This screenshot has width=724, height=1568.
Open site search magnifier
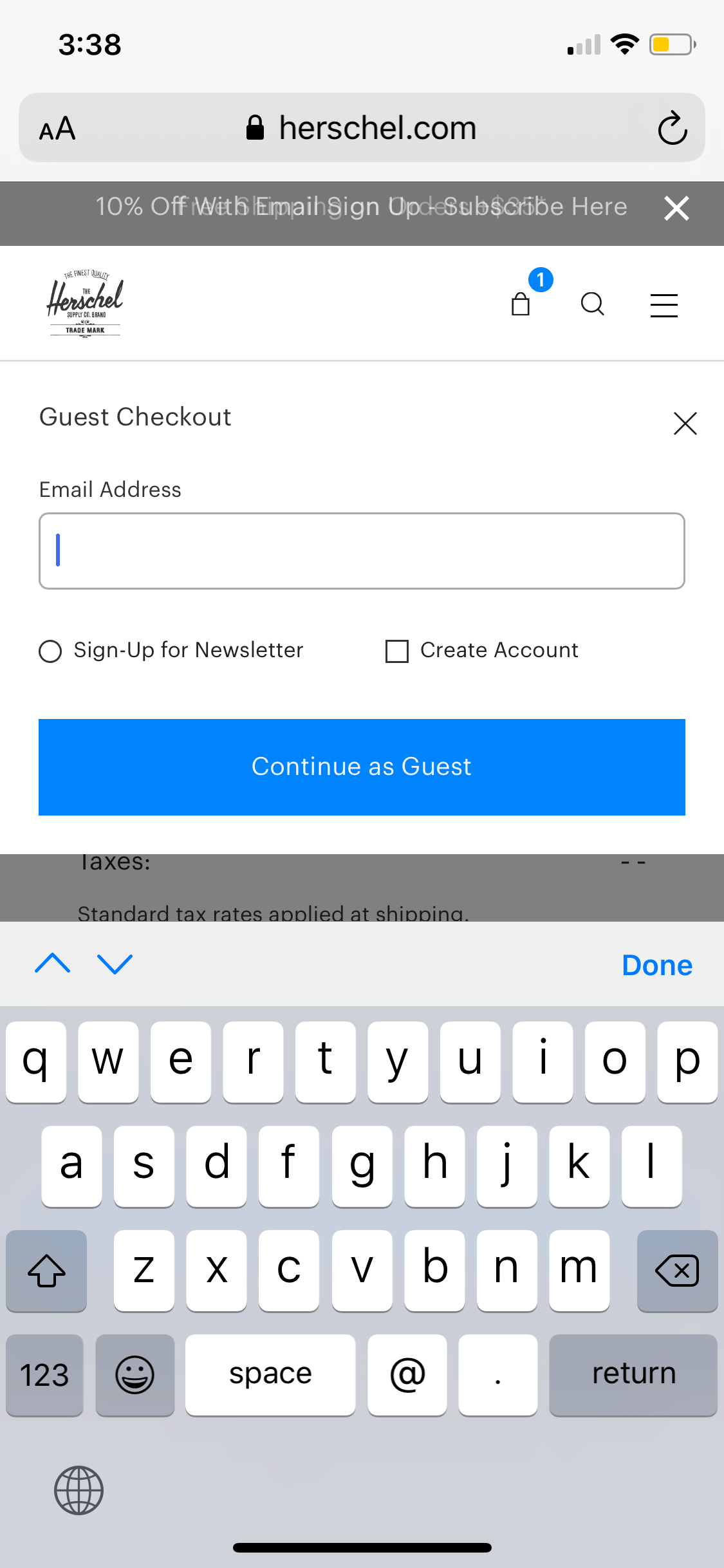pyautogui.click(x=592, y=304)
